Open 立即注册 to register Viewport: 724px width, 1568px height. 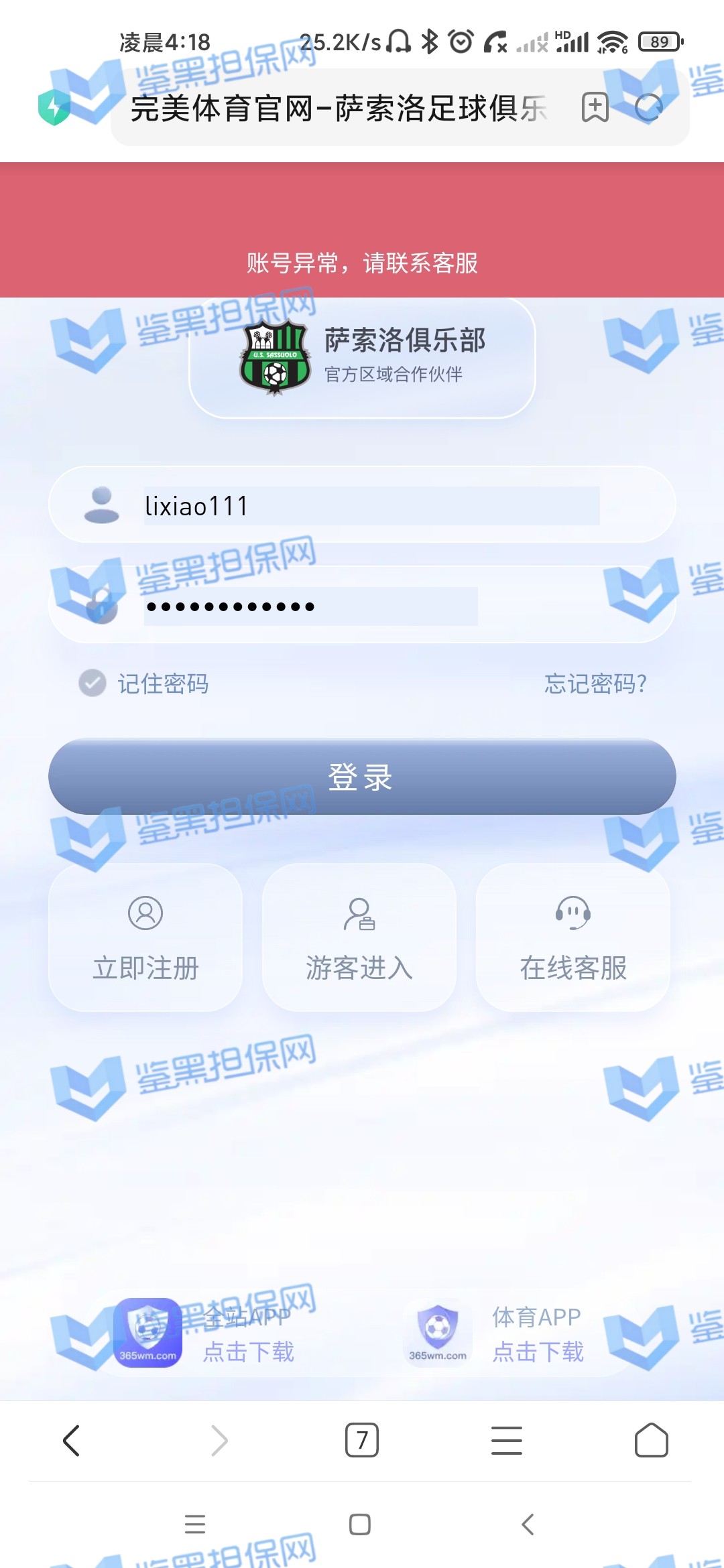click(145, 938)
